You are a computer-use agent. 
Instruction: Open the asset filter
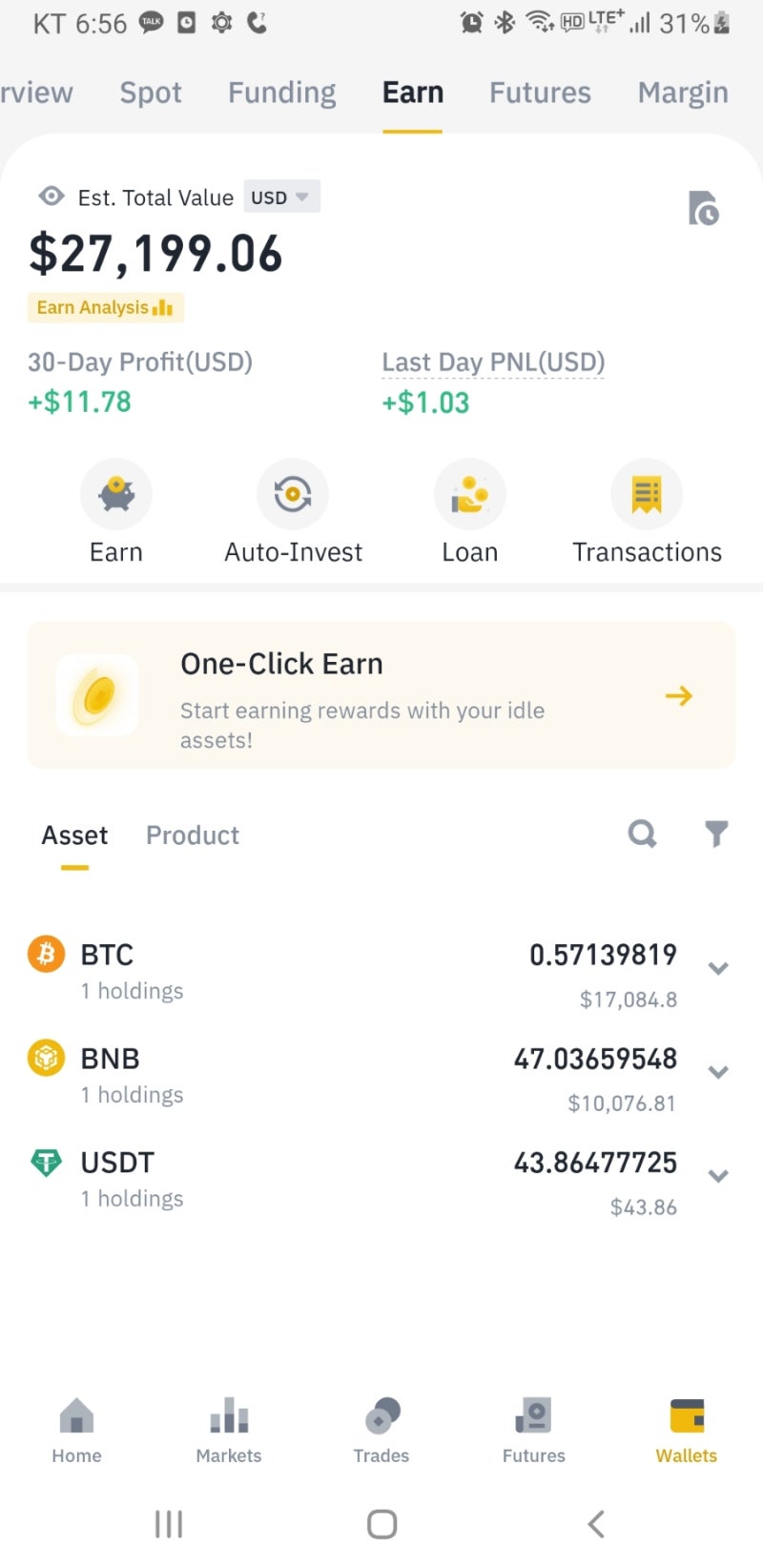(716, 835)
